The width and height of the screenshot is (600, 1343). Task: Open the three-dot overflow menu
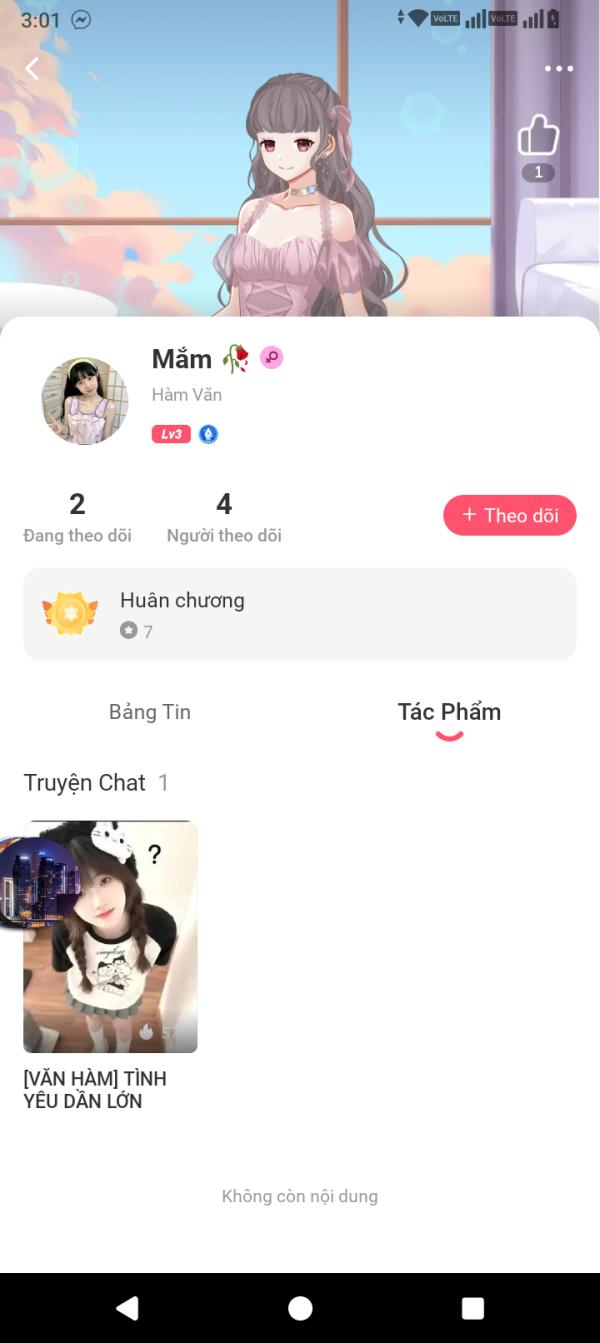click(x=558, y=69)
